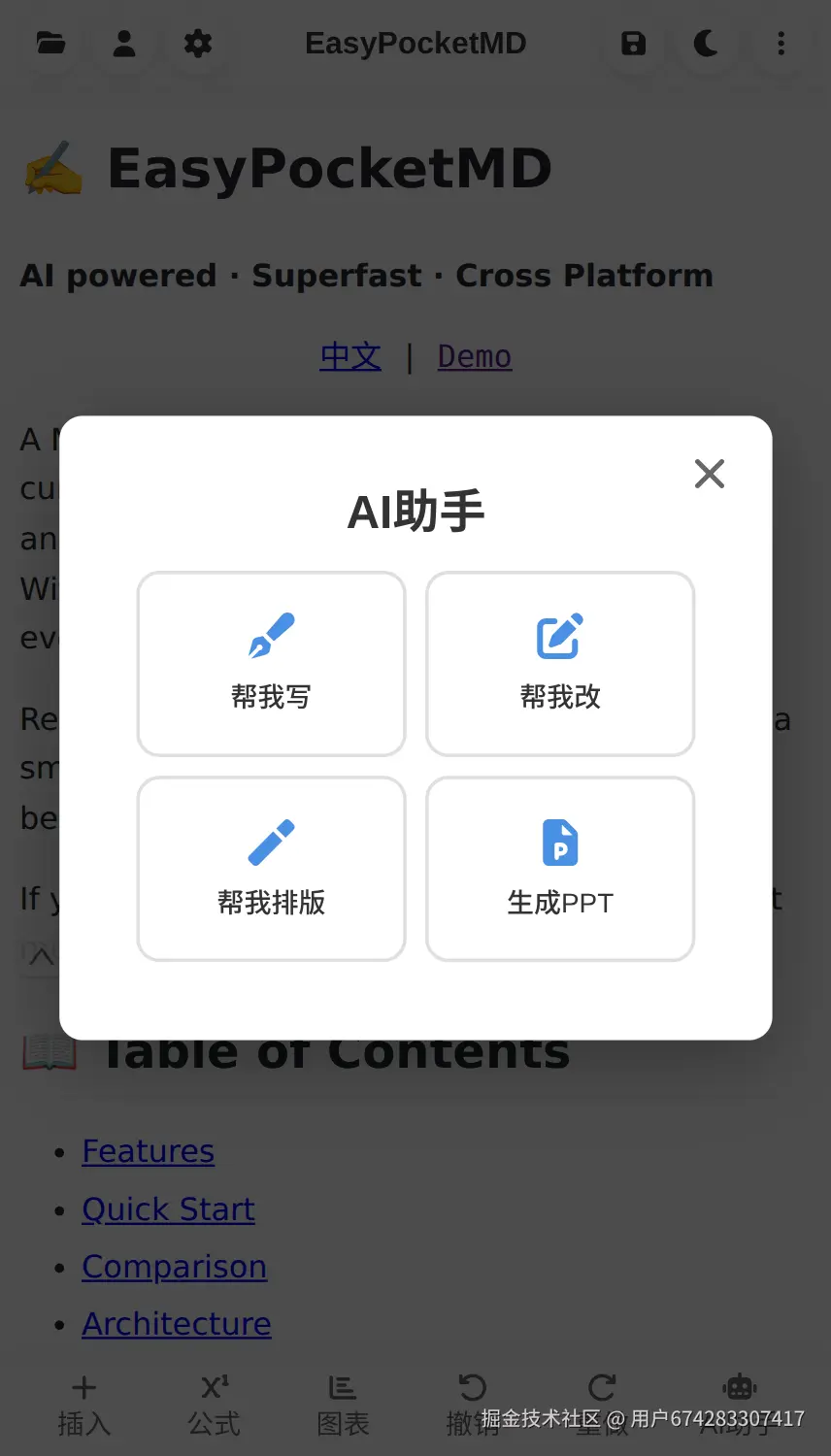
Task: Open the Demo link
Action: pyautogui.click(x=474, y=356)
